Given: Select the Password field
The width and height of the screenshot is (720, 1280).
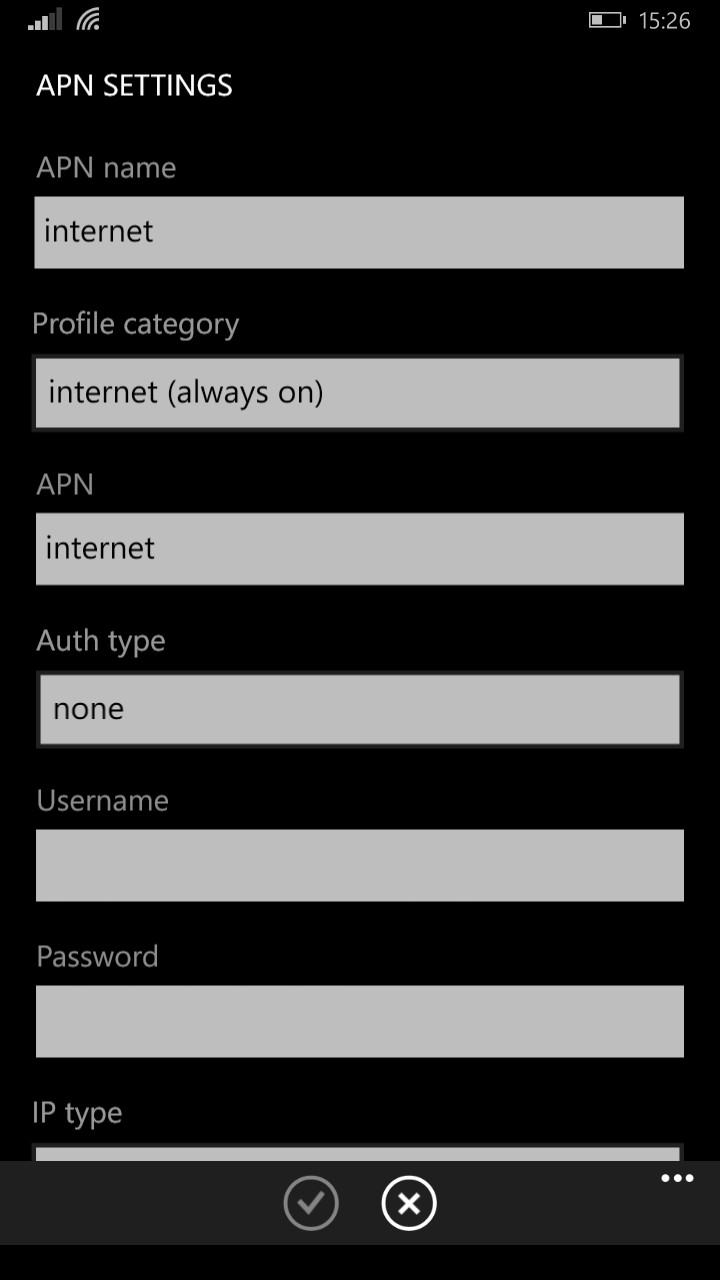Looking at the screenshot, I should (359, 1021).
